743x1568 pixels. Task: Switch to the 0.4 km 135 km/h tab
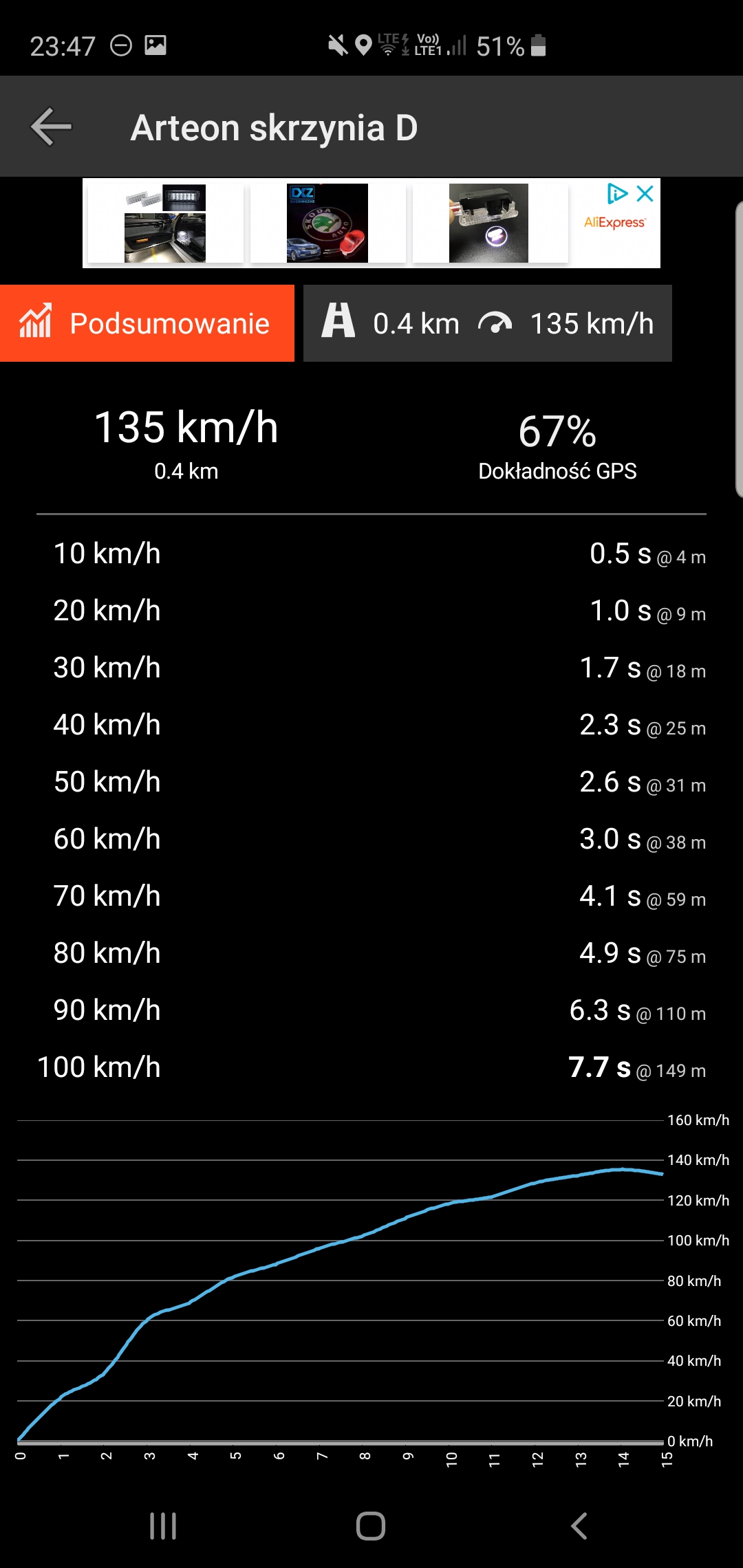tap(487, 323)
